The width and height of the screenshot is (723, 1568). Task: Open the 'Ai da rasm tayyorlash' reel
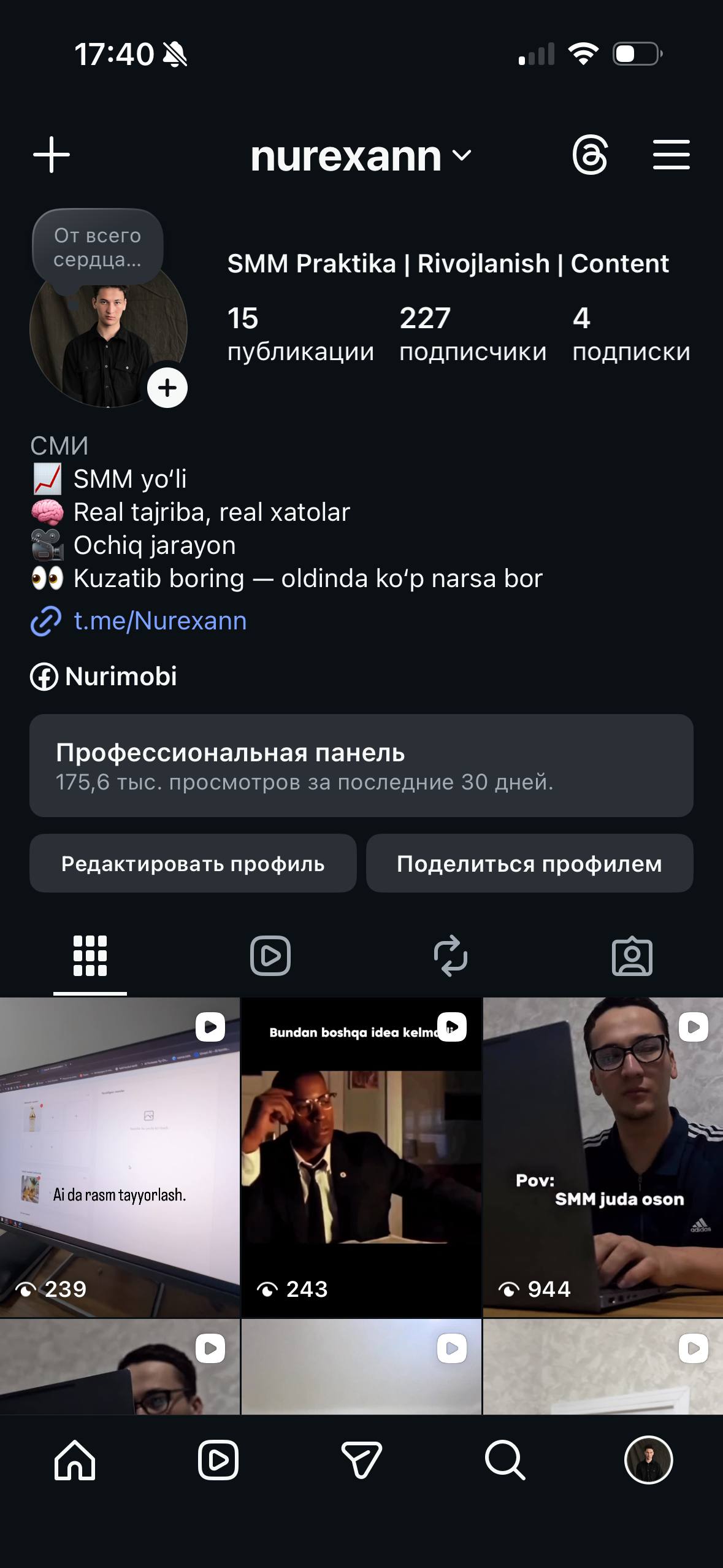pos(120,1157)
